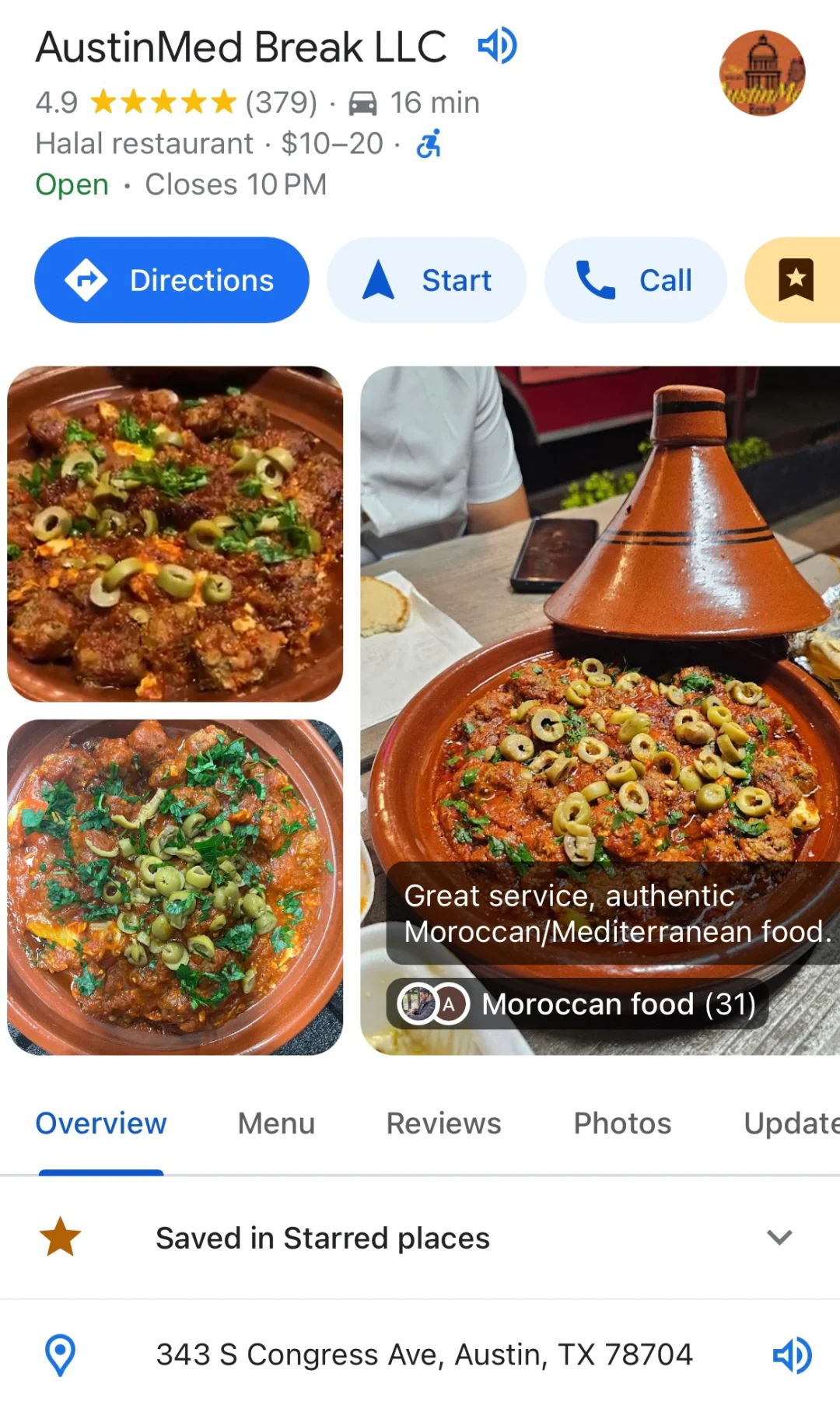Tap the car icon showing drive time
This screenshot has height=1405, width=840.
(x=364, y=102)
